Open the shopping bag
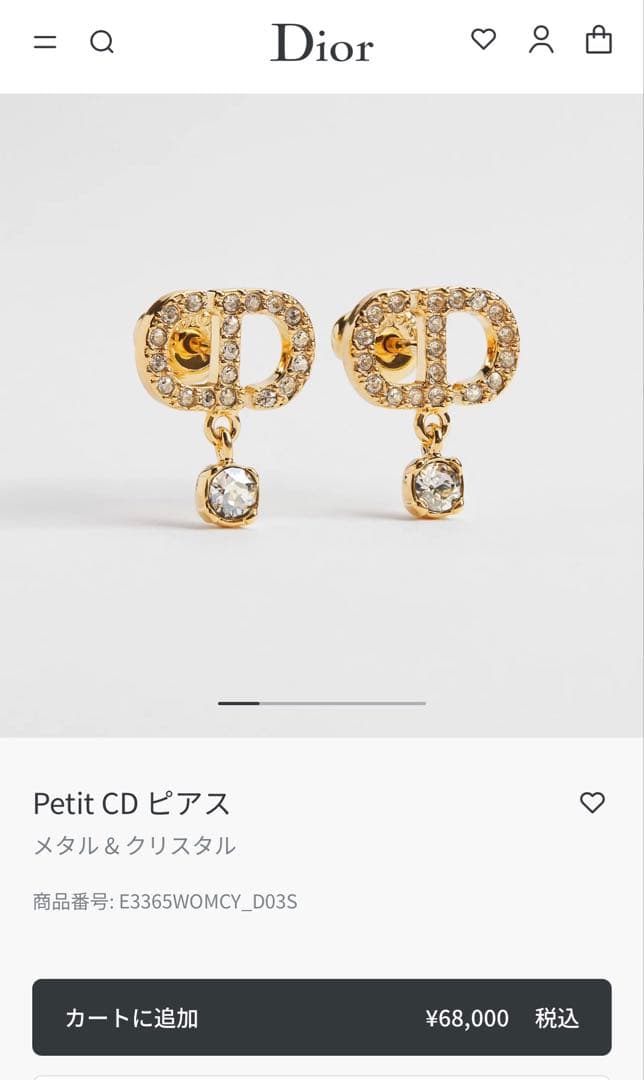 [x=598, y=40]
